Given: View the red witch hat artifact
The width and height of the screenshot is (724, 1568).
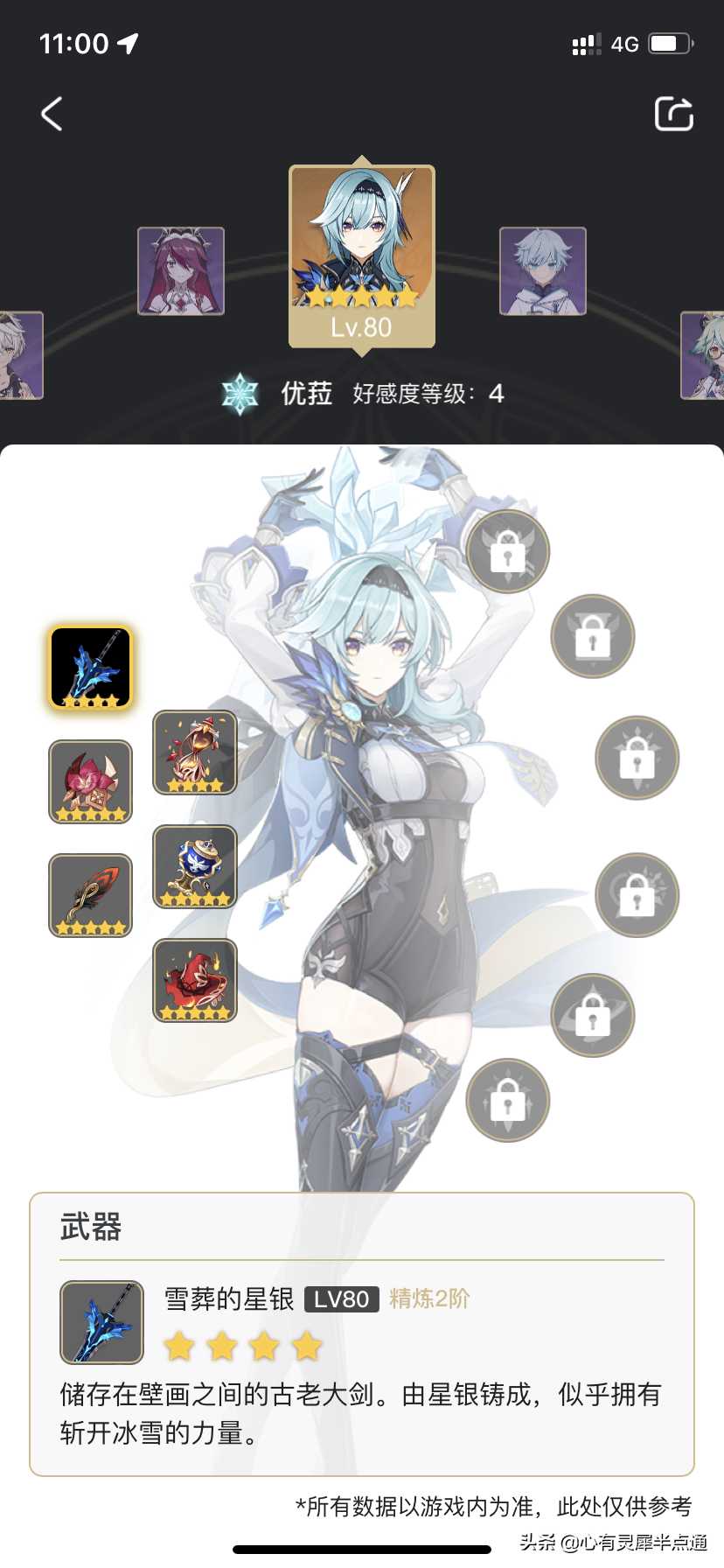Looking at the screenshot, I should (x=195, y=980).
